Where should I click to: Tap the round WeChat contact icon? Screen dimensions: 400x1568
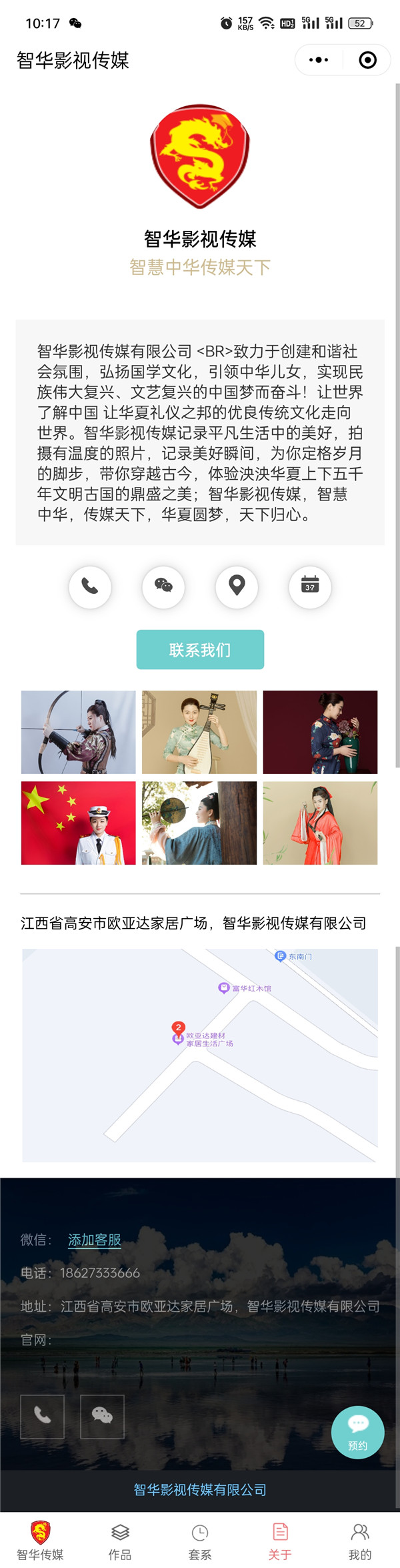click(x=163, y=586)
